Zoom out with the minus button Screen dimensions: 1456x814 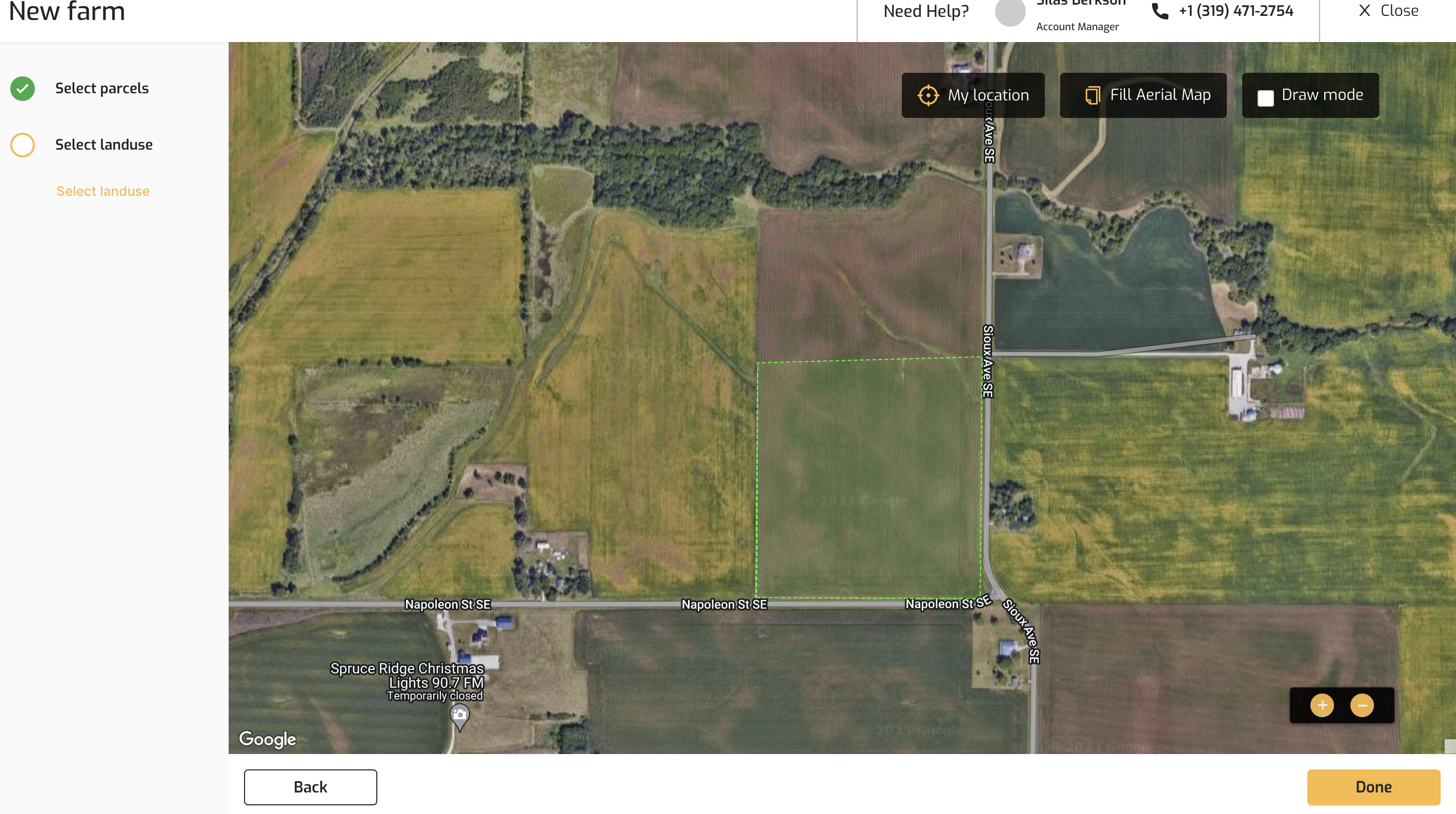coord(1362,705)
